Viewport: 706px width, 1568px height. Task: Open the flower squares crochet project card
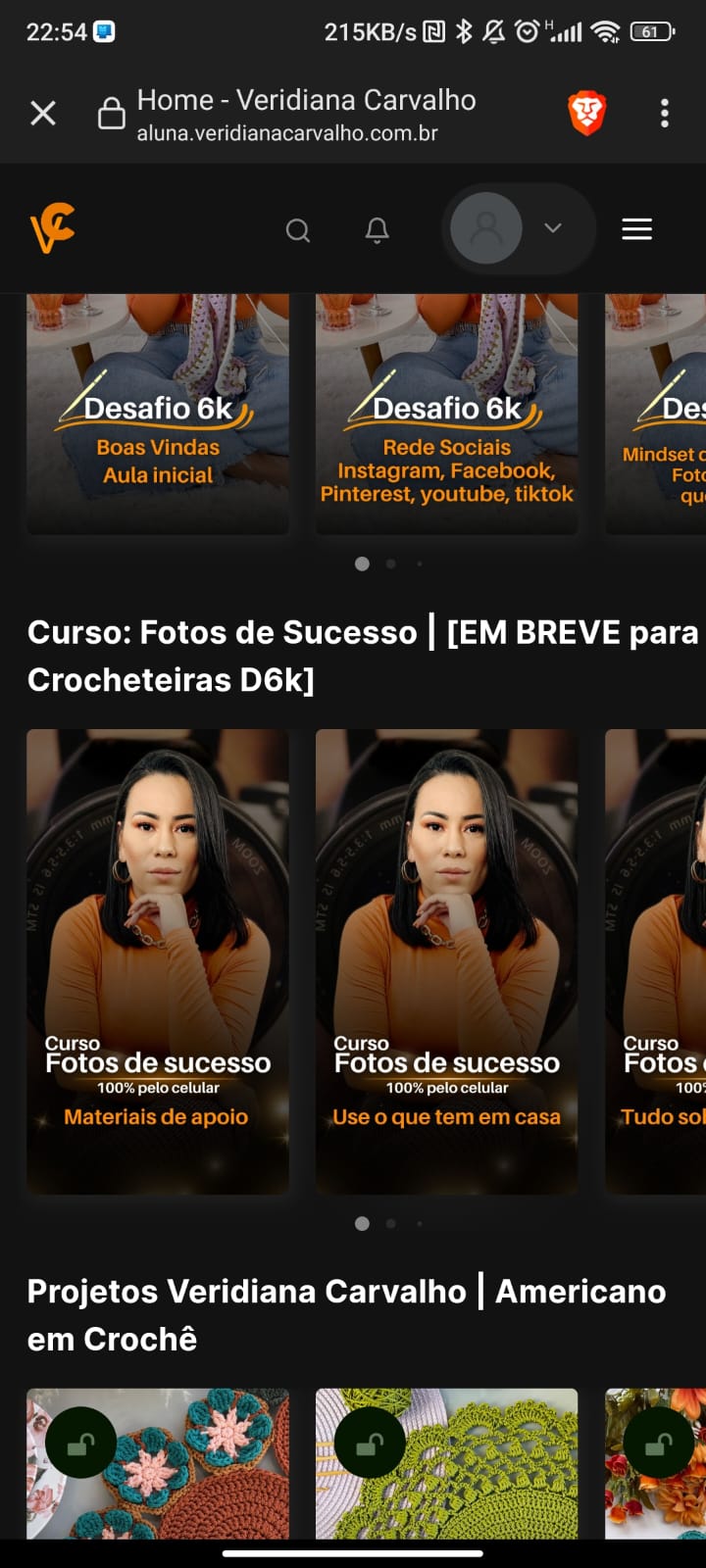coord(158,1463)
